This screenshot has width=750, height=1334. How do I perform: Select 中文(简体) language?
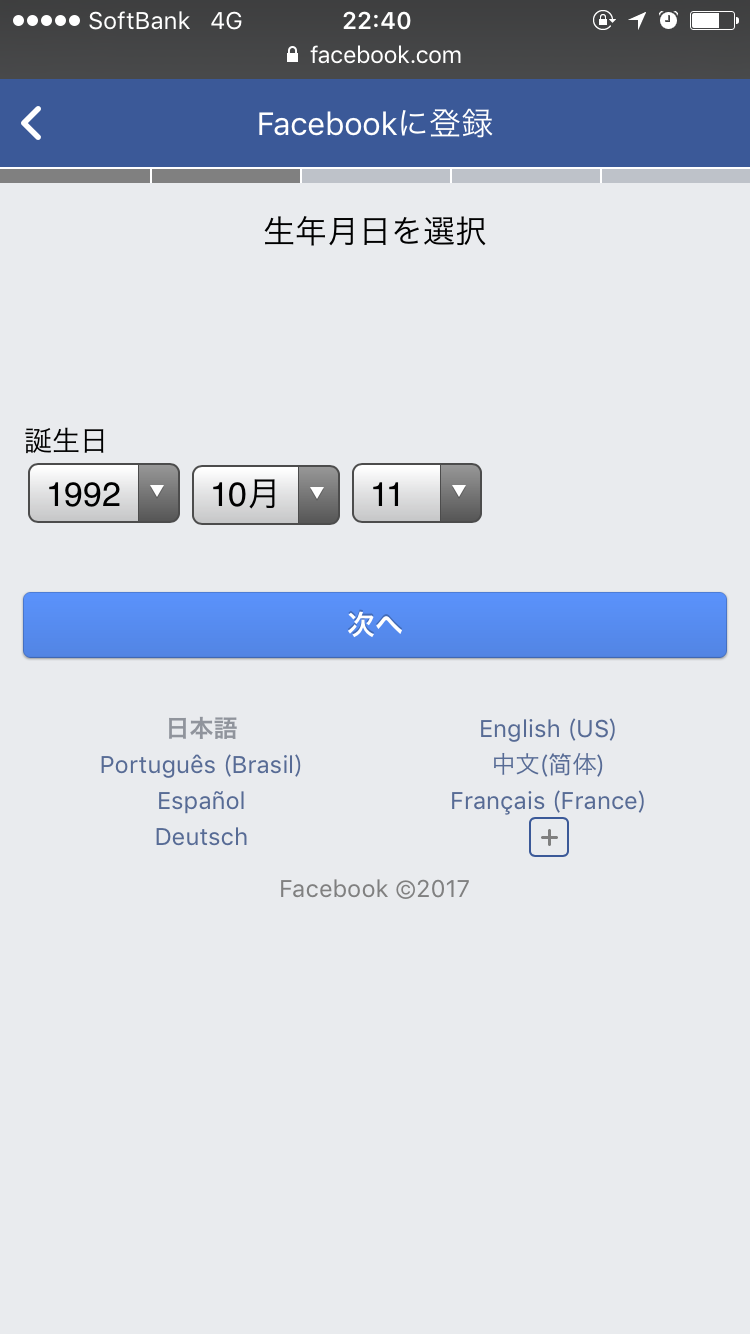[548, 765]
